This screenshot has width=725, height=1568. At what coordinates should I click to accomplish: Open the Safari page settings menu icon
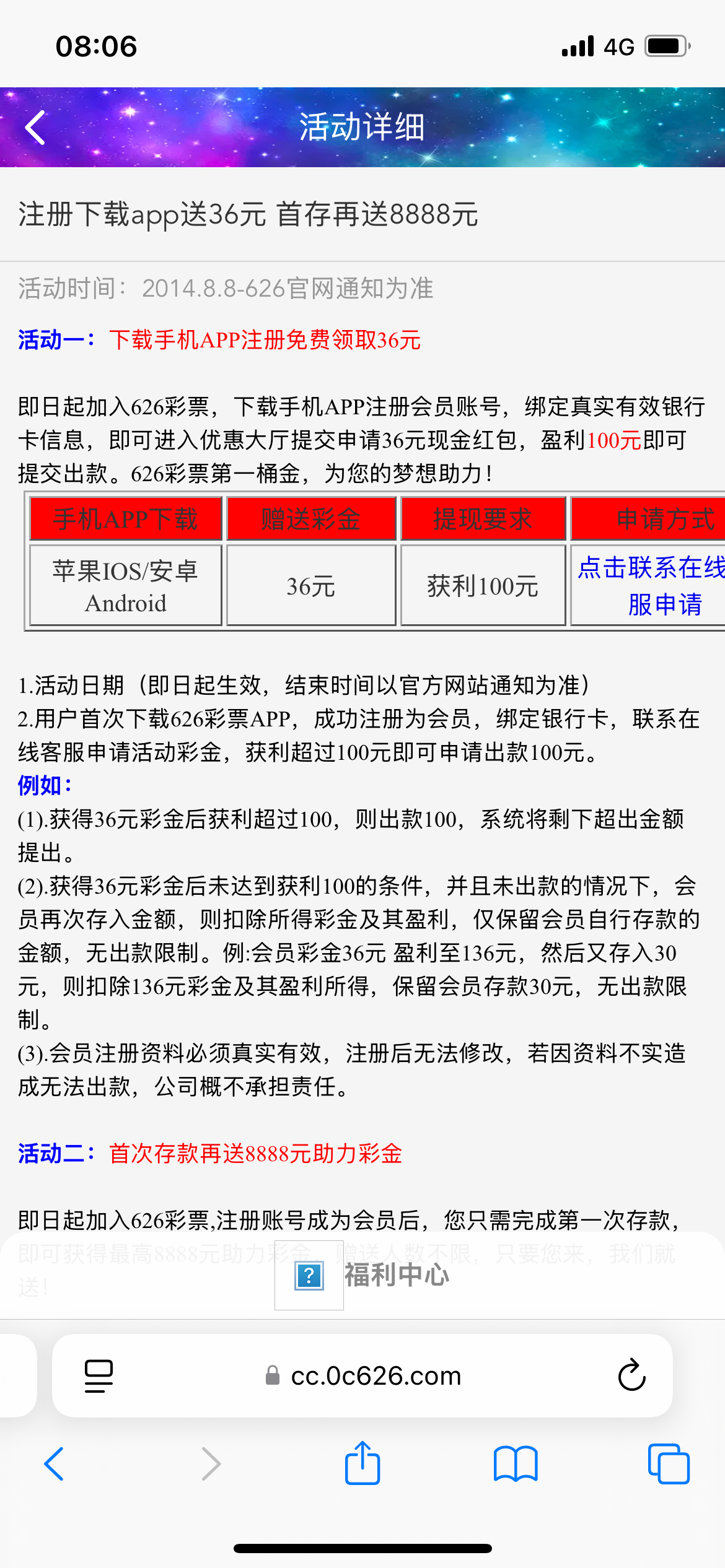(x=99, y=1376)
